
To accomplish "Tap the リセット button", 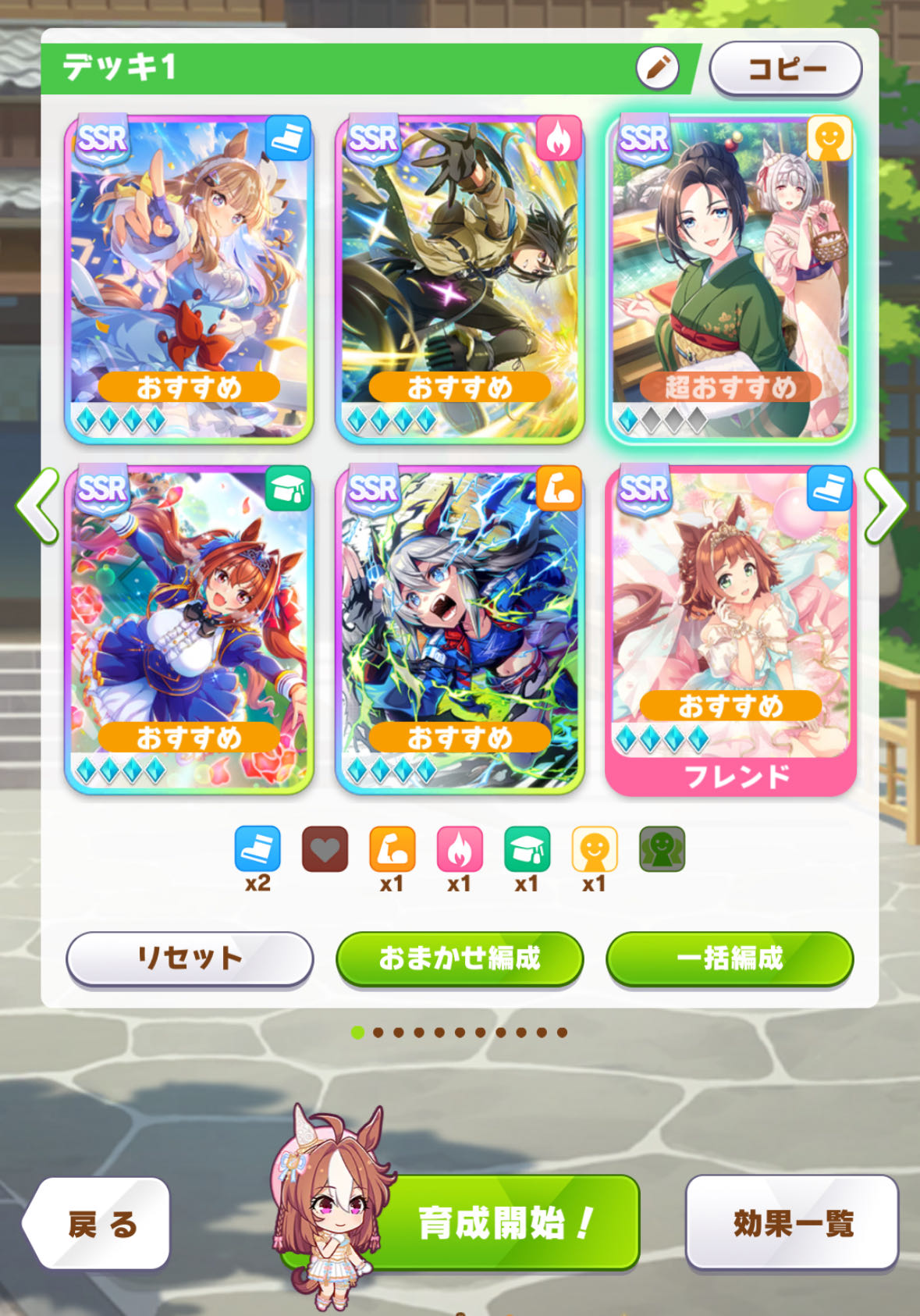I will 190,958.
